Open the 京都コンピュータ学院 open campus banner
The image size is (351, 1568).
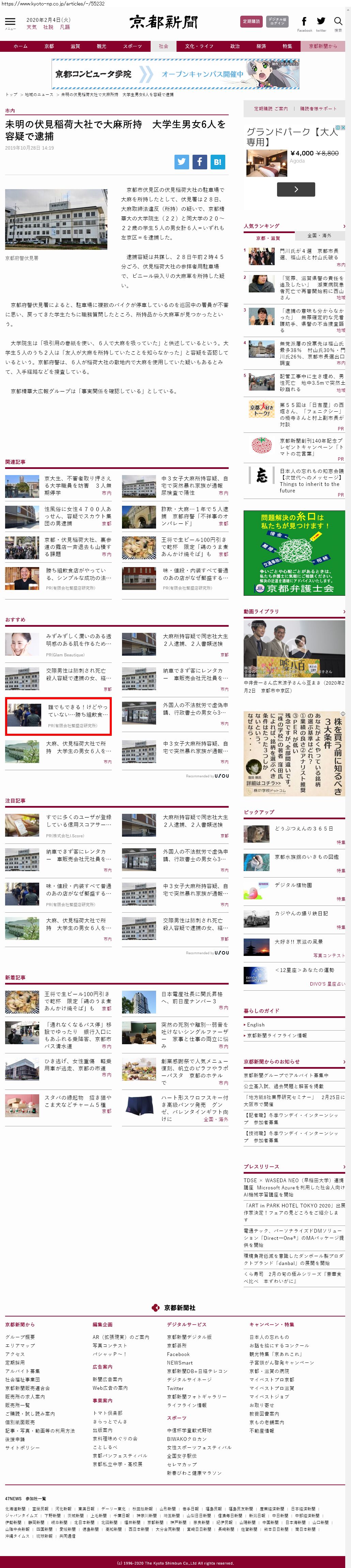pos(175,74)
